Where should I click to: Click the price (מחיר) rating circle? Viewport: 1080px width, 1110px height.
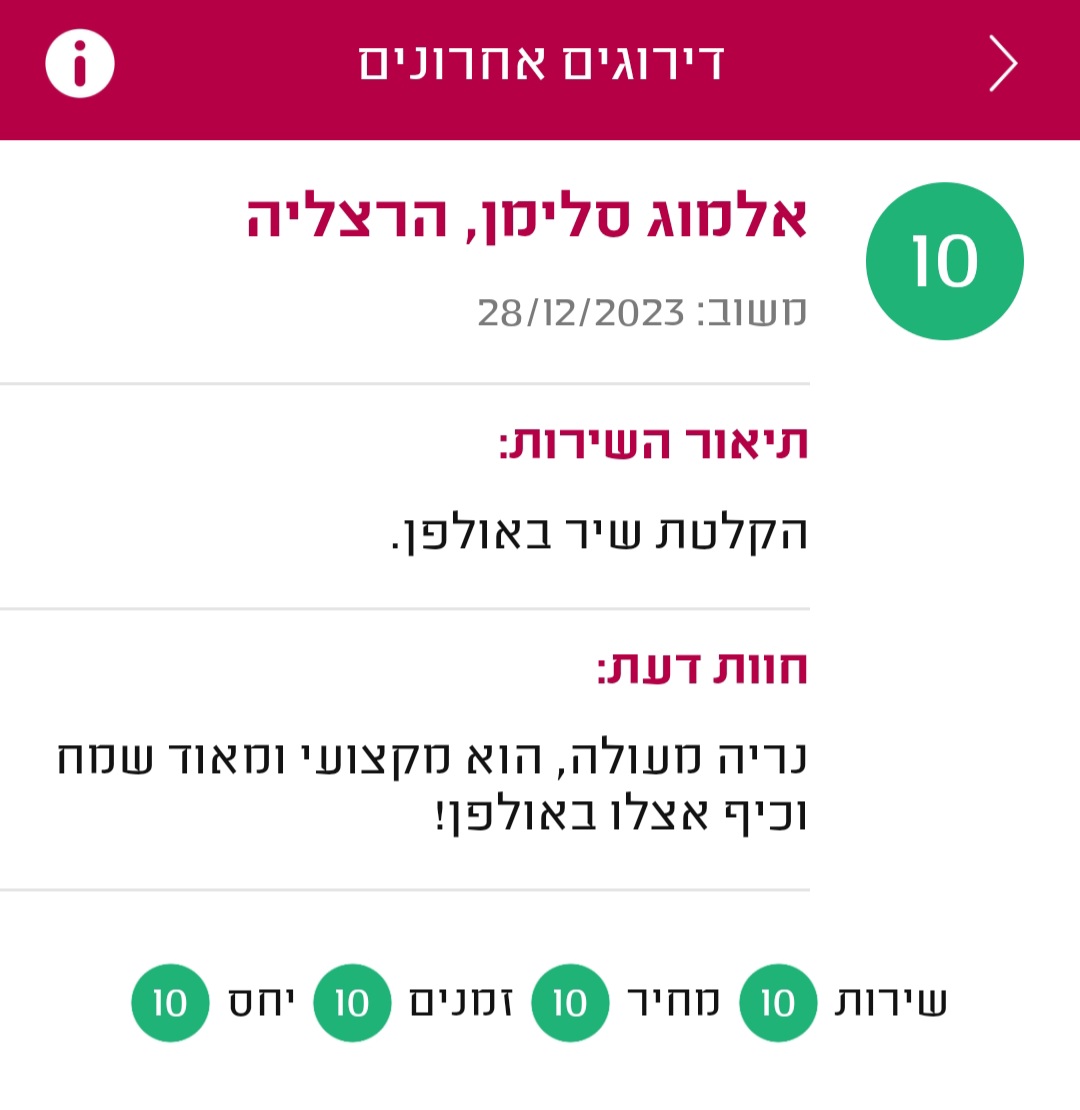[x=570, y=1002]
